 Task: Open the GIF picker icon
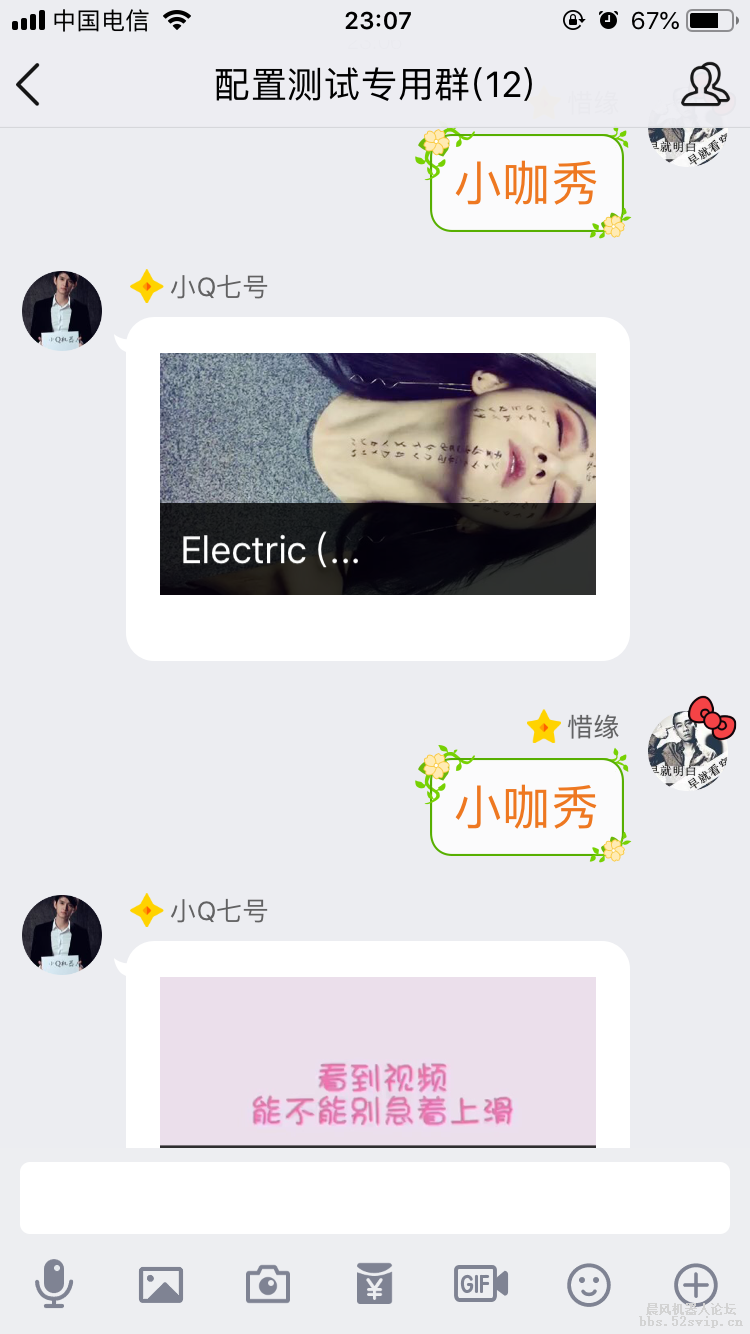tap(481, 1284)
